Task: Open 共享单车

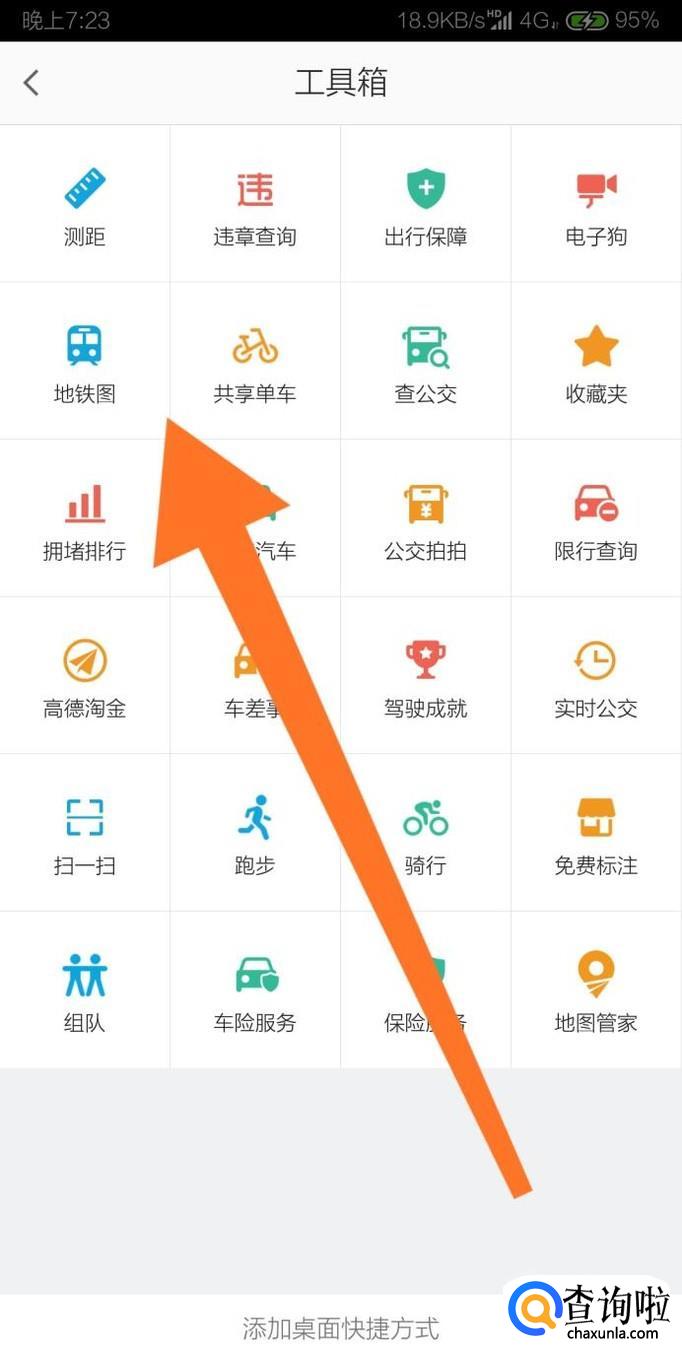Action: 255,362
